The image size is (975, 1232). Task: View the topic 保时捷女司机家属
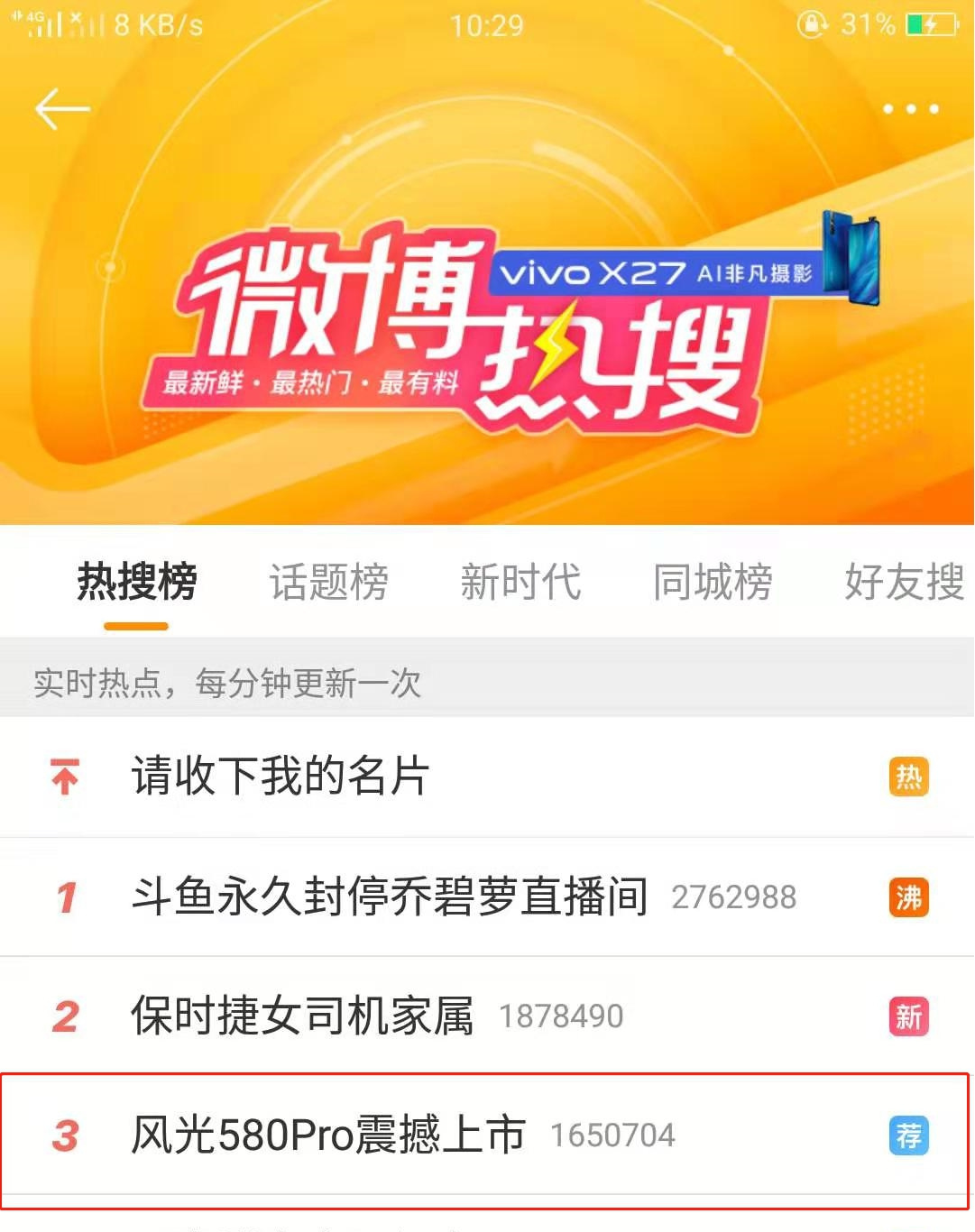[x=302, y=1016]
